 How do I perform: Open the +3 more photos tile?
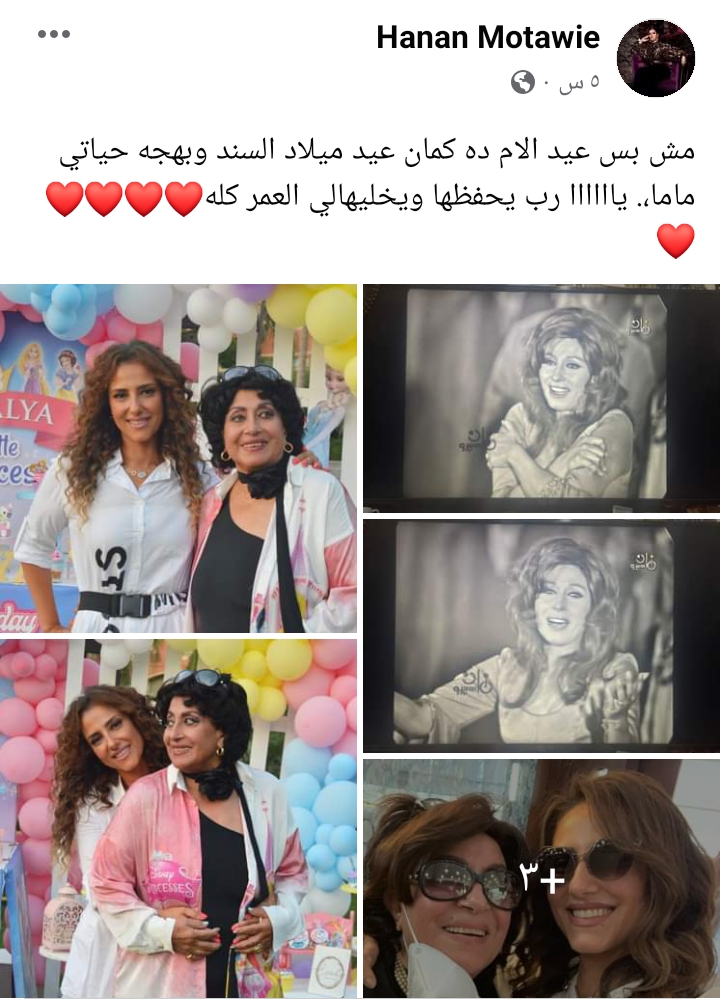click(541, 878)
